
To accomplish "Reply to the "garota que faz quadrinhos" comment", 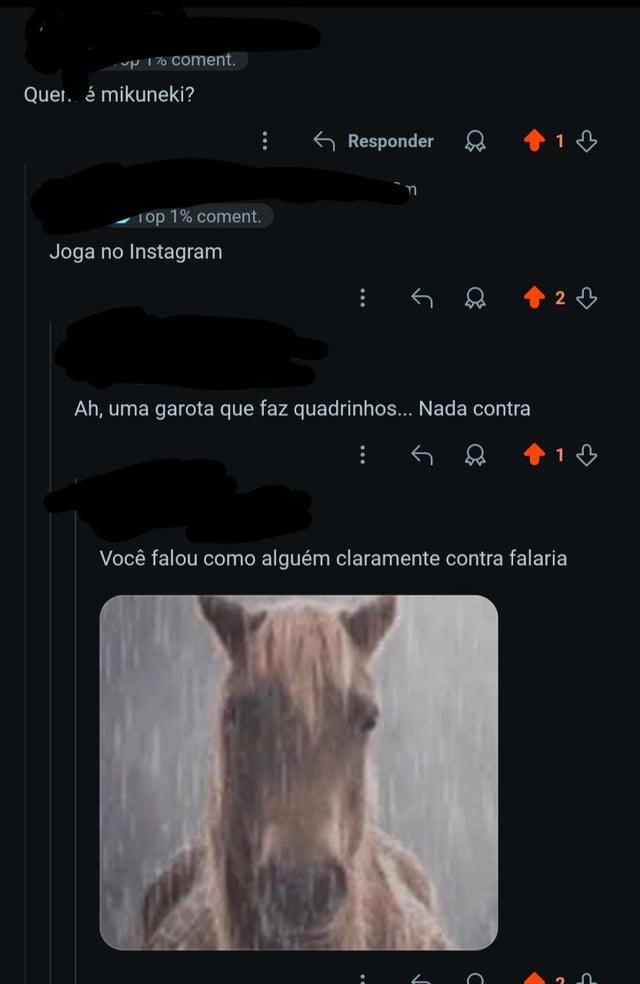I will (x=422, y=455).
